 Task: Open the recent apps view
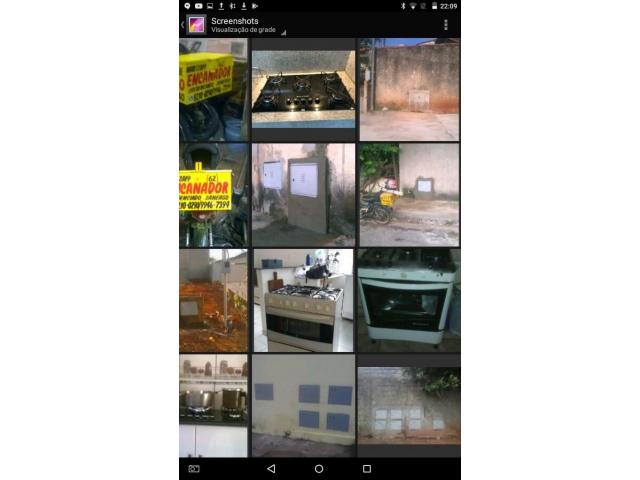(367, 468)
